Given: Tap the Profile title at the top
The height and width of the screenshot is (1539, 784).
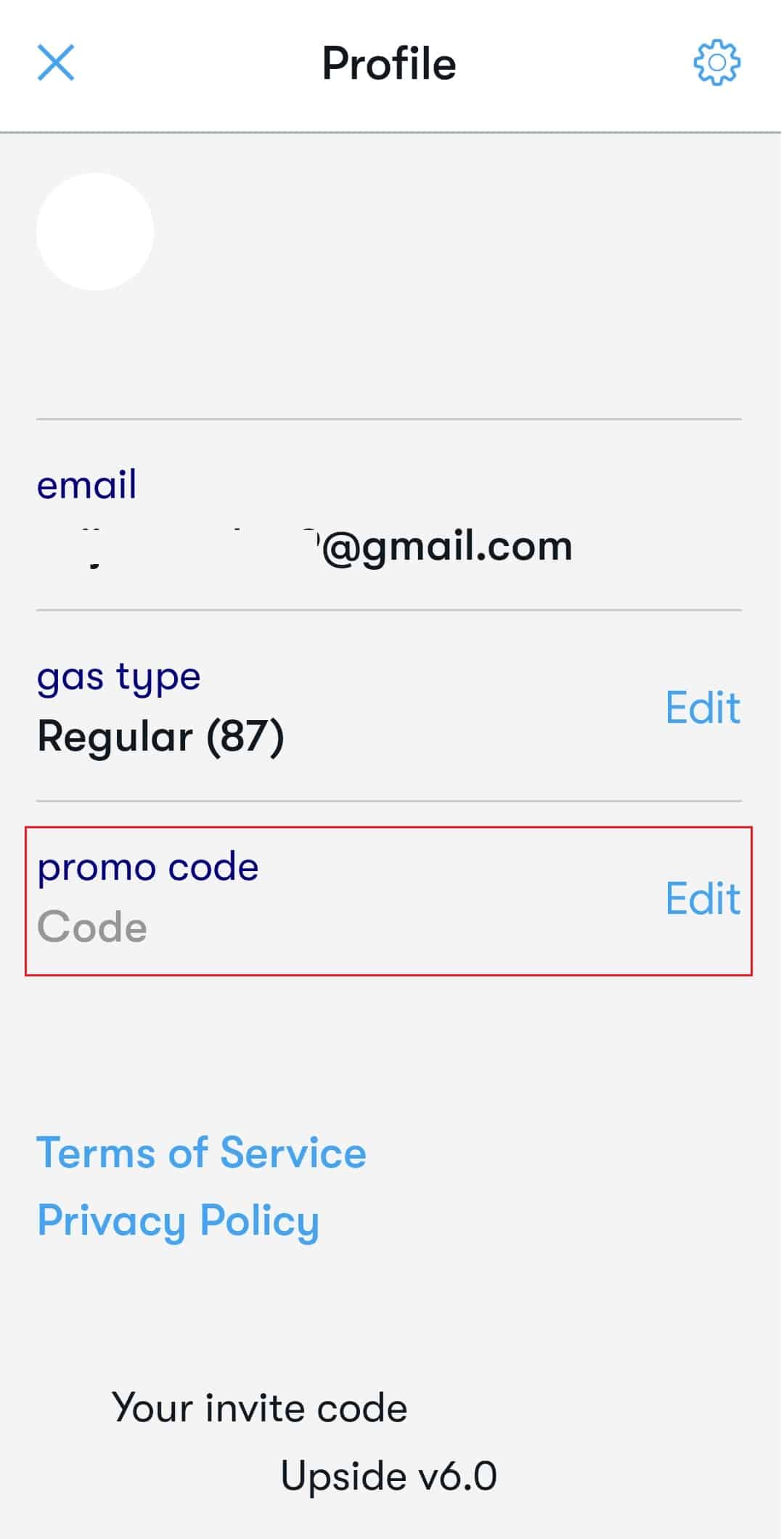Looking at the screenshot, I should point(390,62).
